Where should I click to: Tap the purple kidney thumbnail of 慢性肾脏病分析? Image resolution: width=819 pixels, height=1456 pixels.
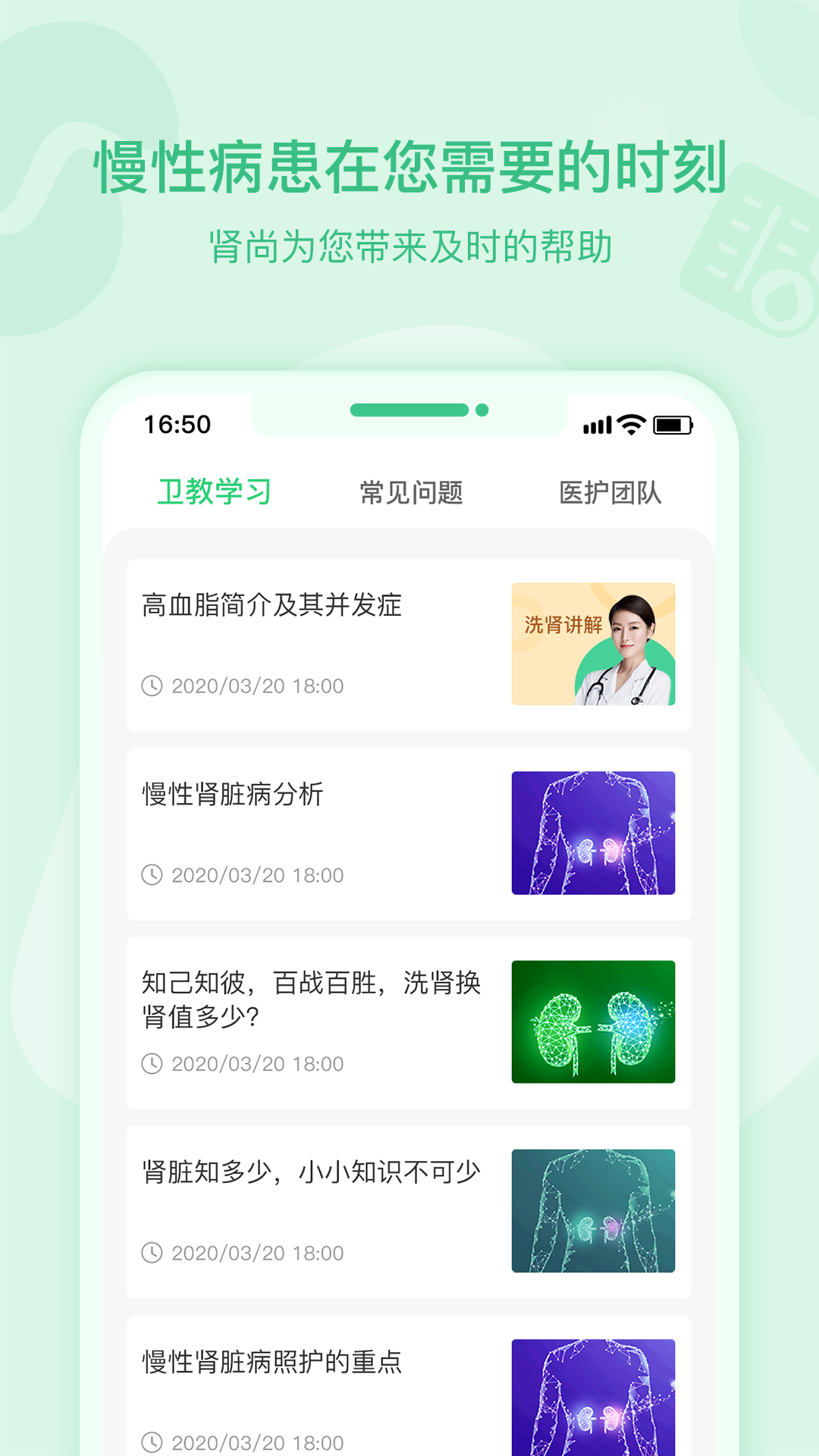tap(593, 833)
